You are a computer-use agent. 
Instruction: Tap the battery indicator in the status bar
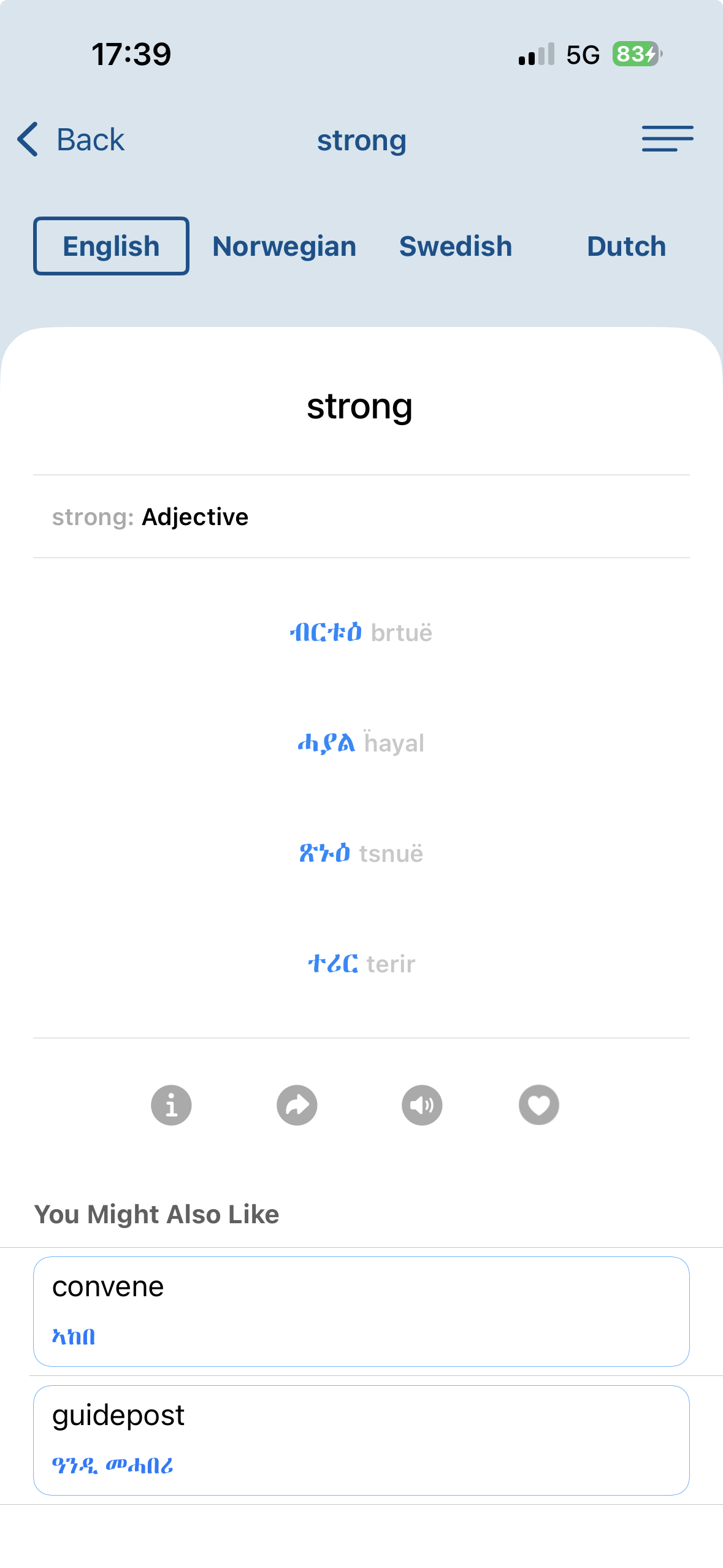[x=635, y=54]
